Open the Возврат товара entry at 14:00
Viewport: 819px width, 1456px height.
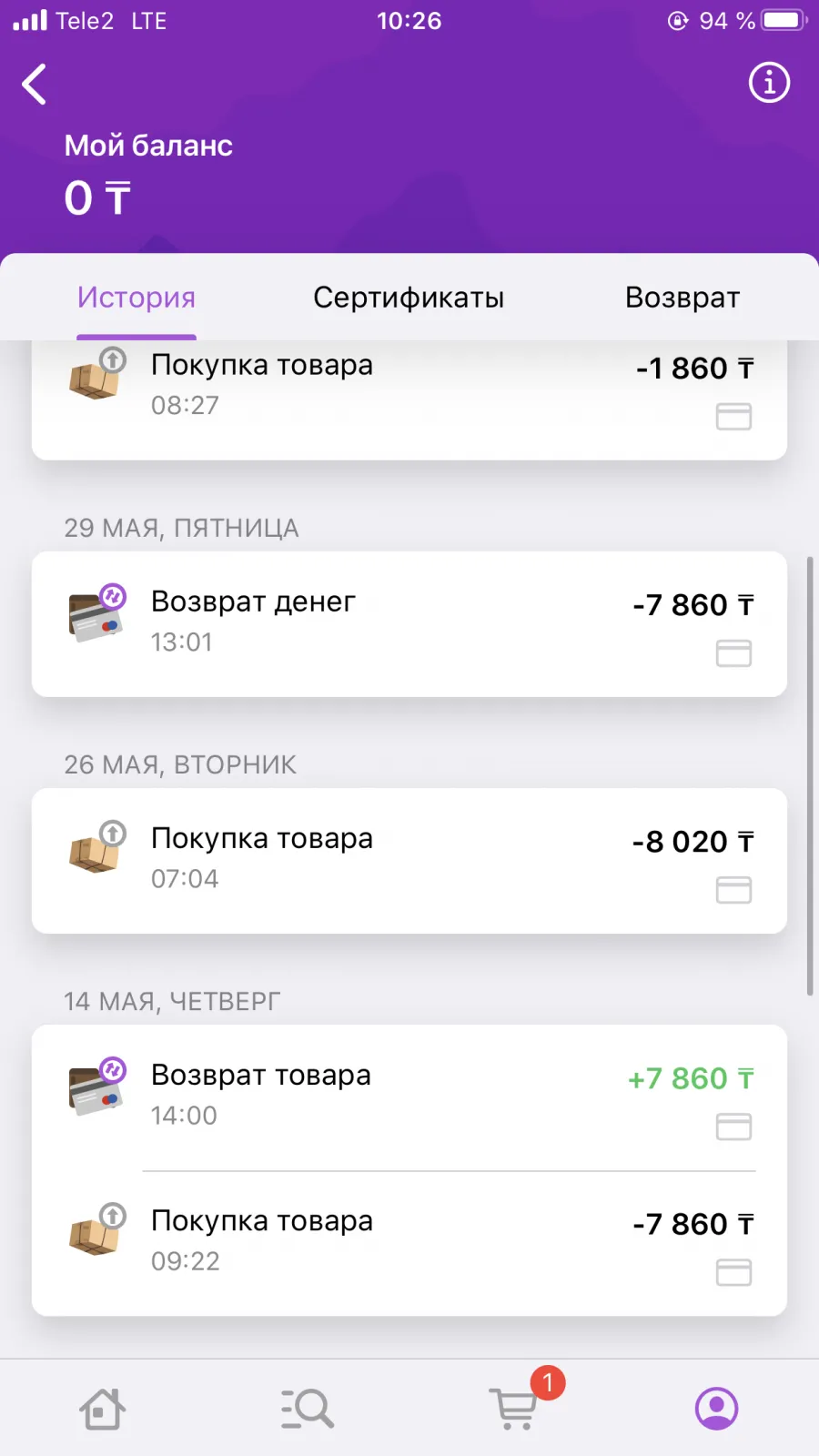tap(409, 1097)
